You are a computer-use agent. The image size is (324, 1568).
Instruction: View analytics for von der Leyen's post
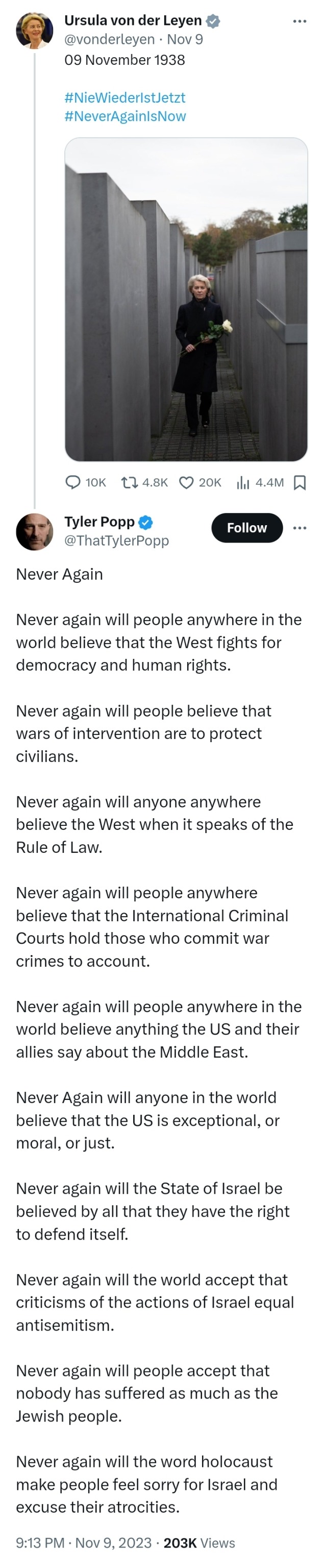(x=243, y=482)
